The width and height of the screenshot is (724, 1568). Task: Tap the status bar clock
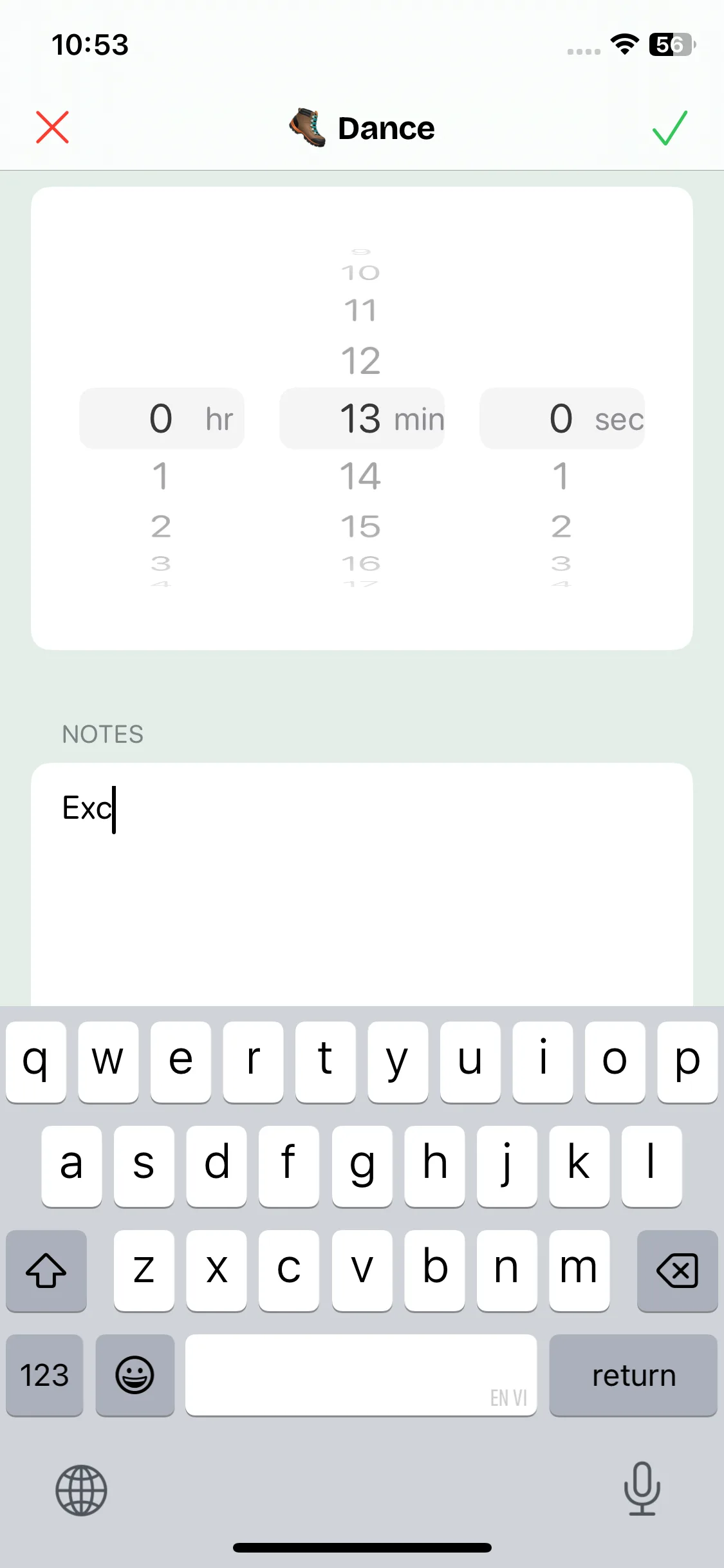pyautogui.click(x=90, y=43)
